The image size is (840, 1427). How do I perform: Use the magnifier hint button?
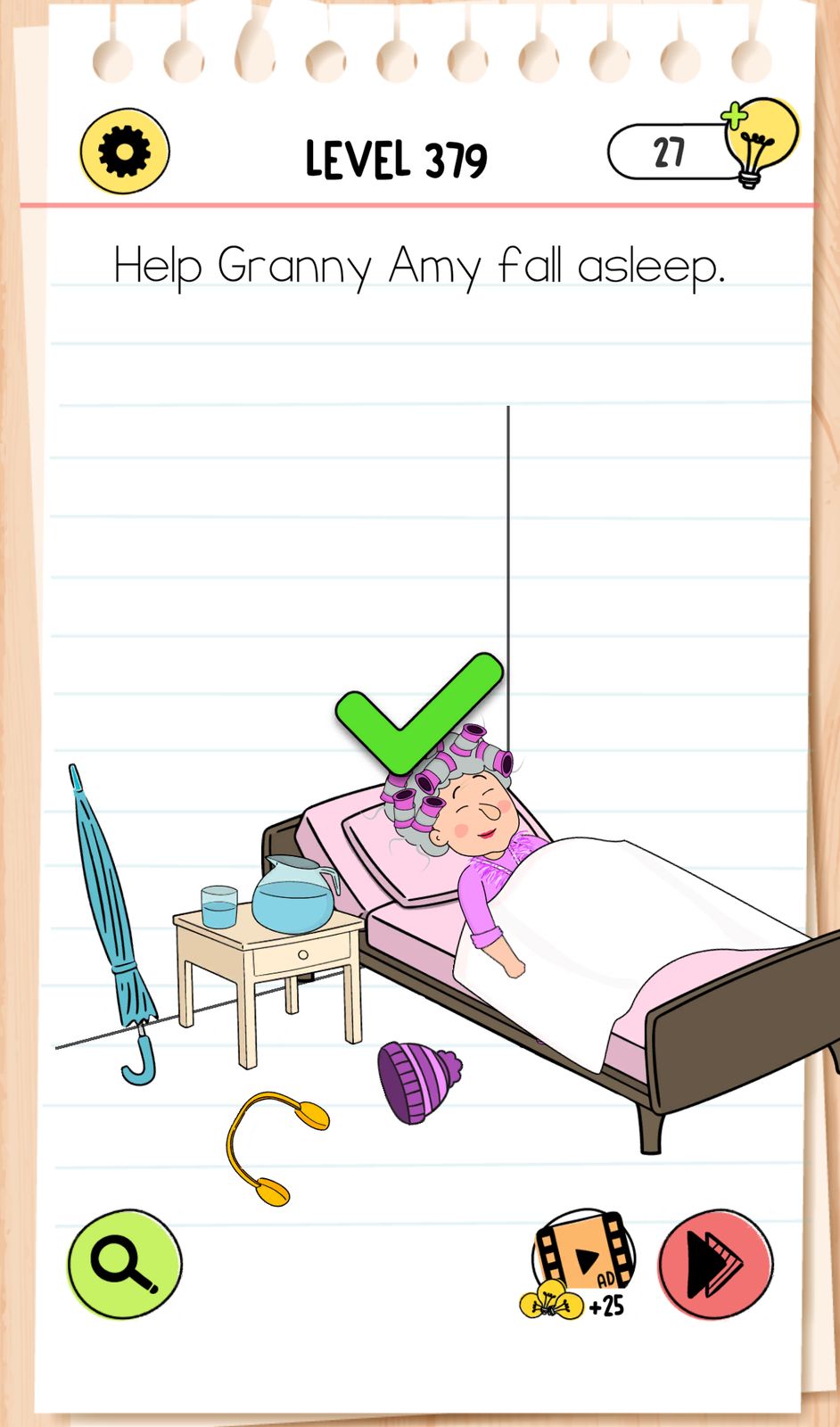125,1264
